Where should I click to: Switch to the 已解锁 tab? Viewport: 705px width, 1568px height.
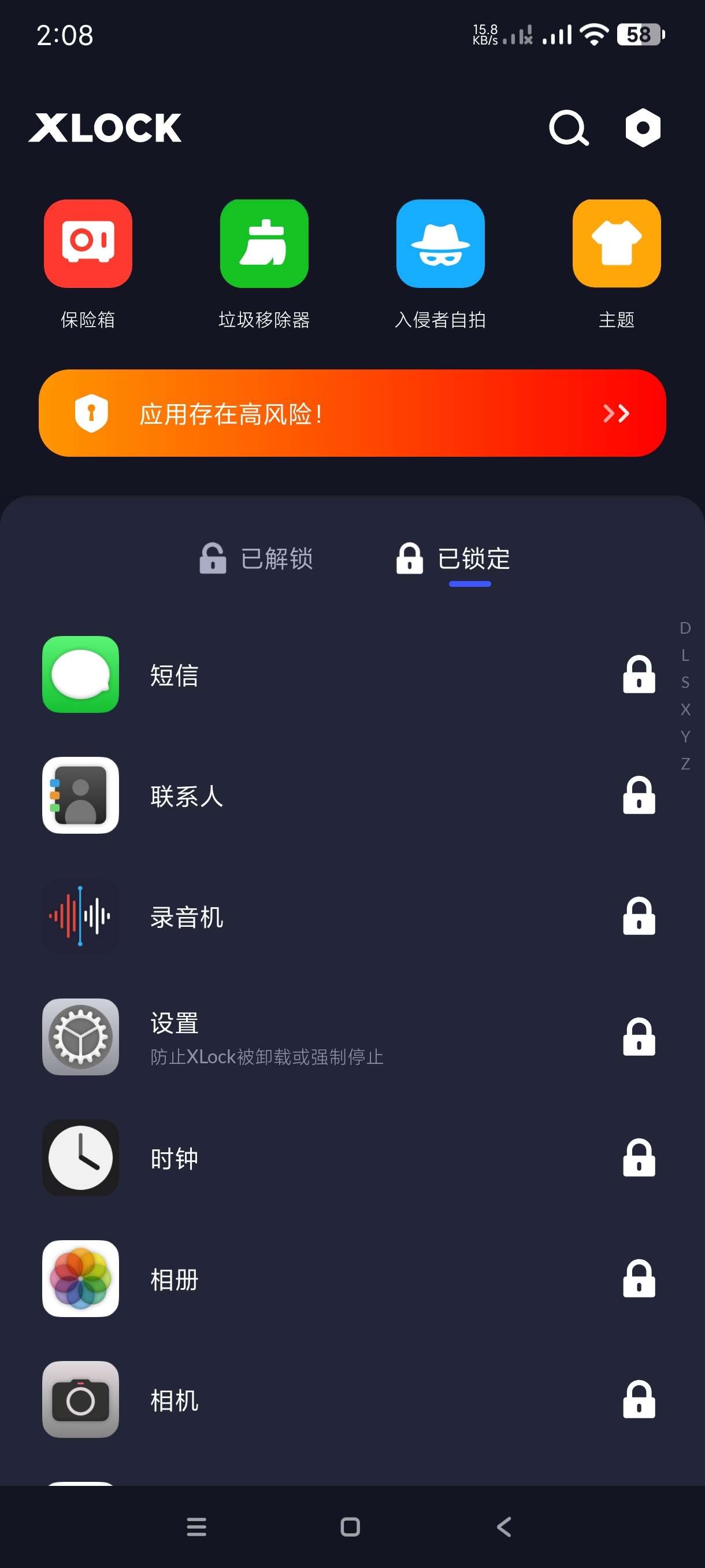pos(257,558)
